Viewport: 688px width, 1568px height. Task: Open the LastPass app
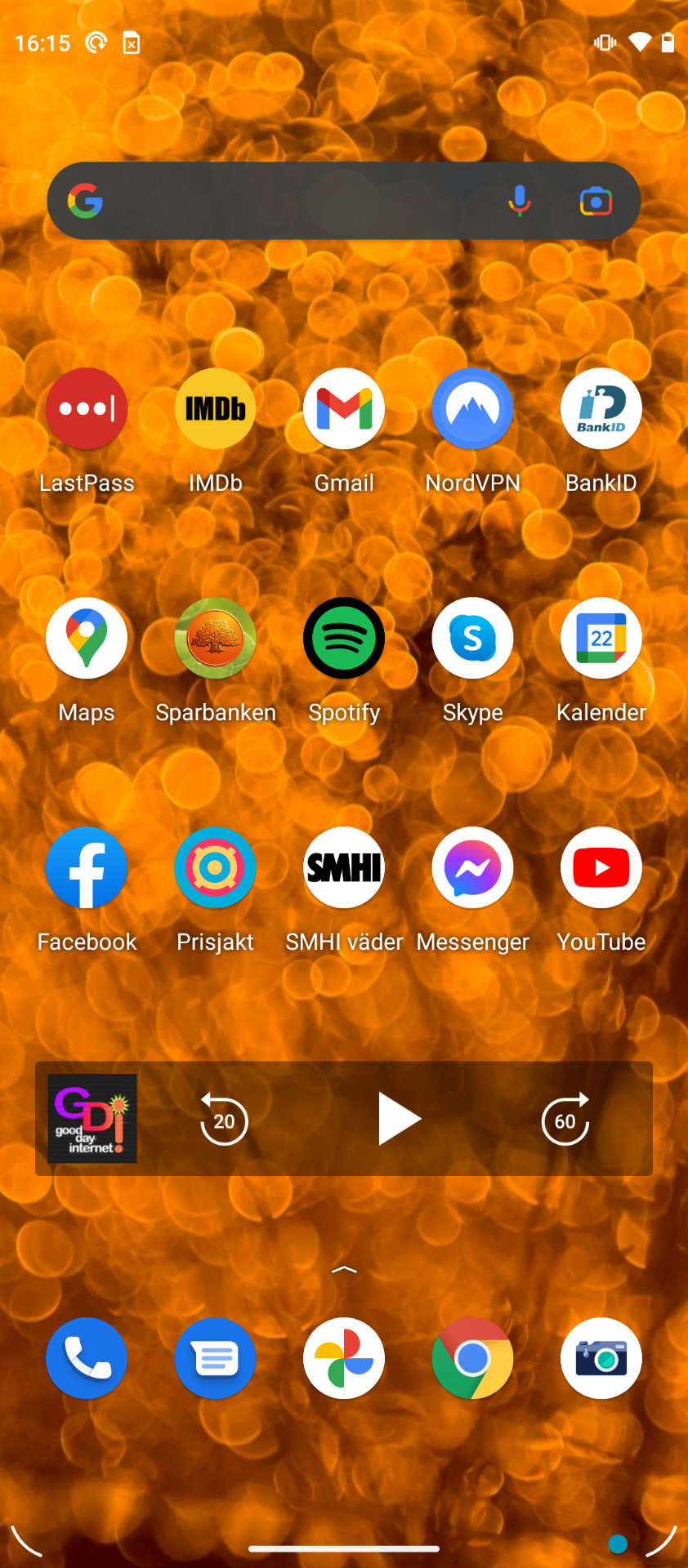[87, 409]
